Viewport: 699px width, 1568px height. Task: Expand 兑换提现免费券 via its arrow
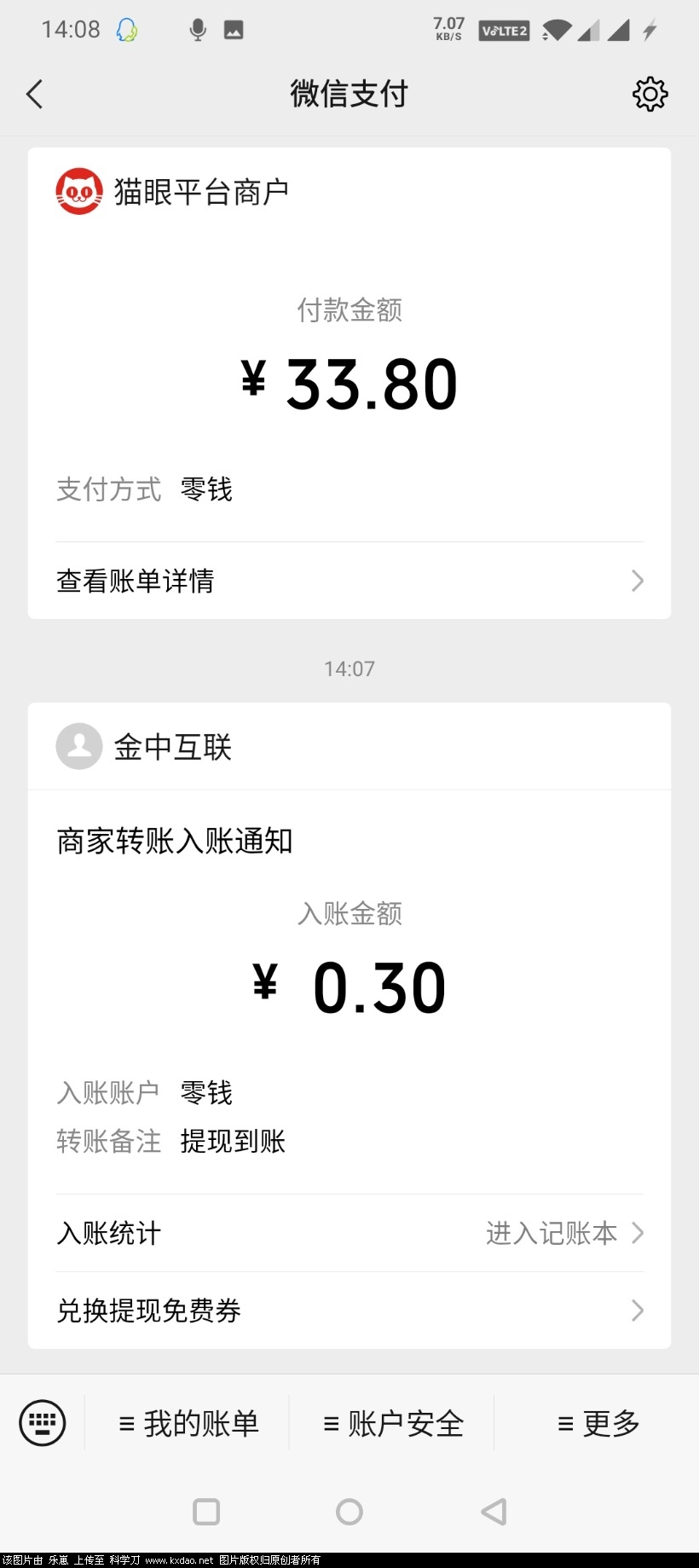tap(636, 1310)
